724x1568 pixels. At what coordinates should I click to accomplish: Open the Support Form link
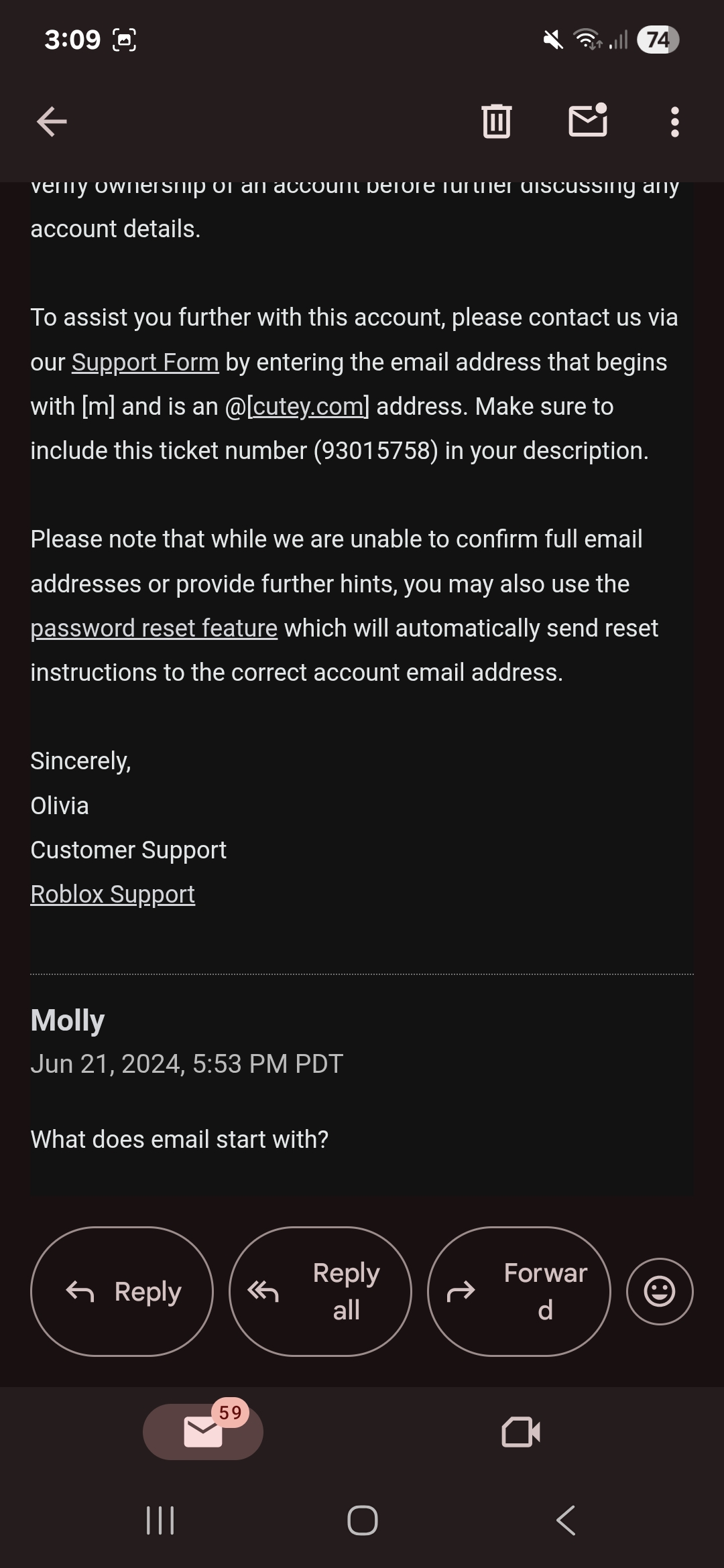pyautogui.click(x=145, y=362)
